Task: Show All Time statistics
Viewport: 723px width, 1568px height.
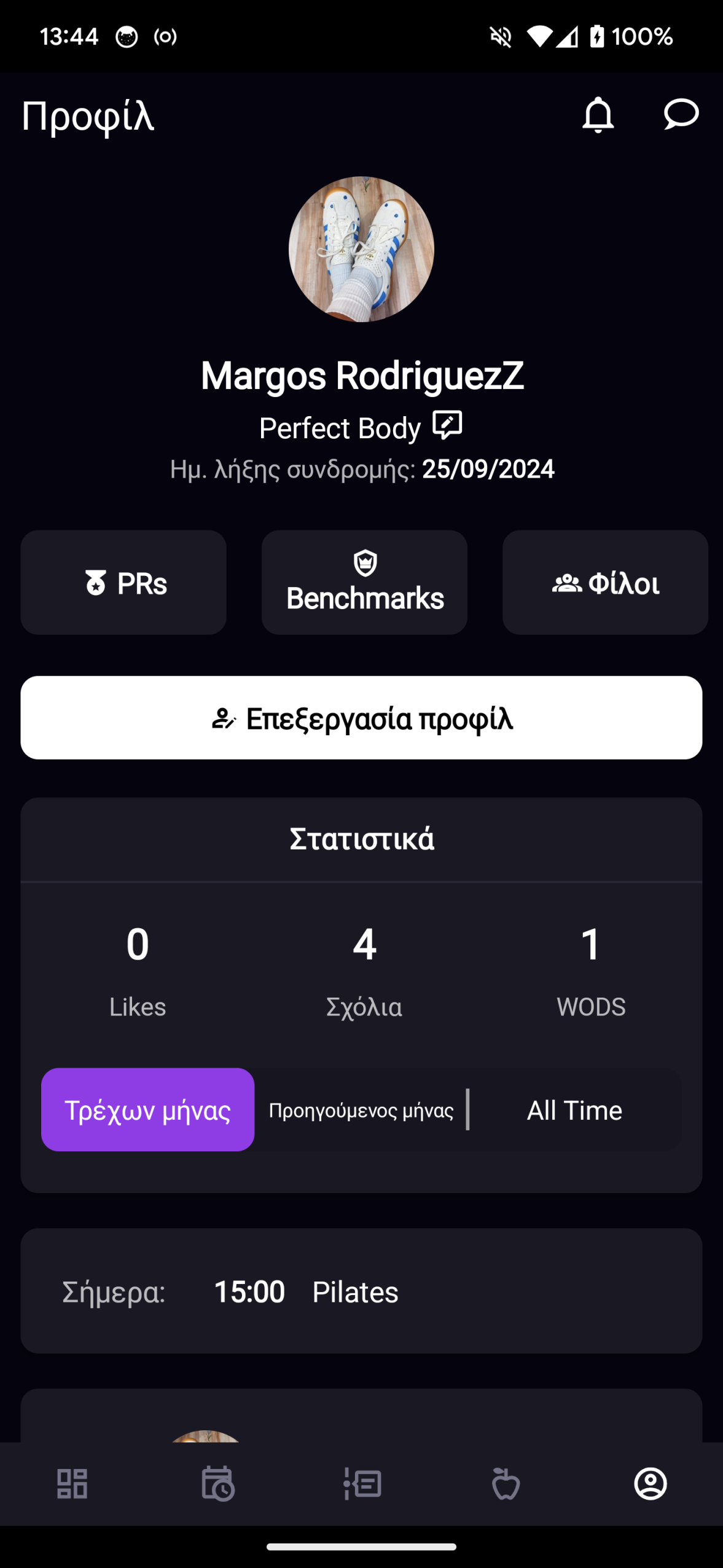Action: 574,1110
